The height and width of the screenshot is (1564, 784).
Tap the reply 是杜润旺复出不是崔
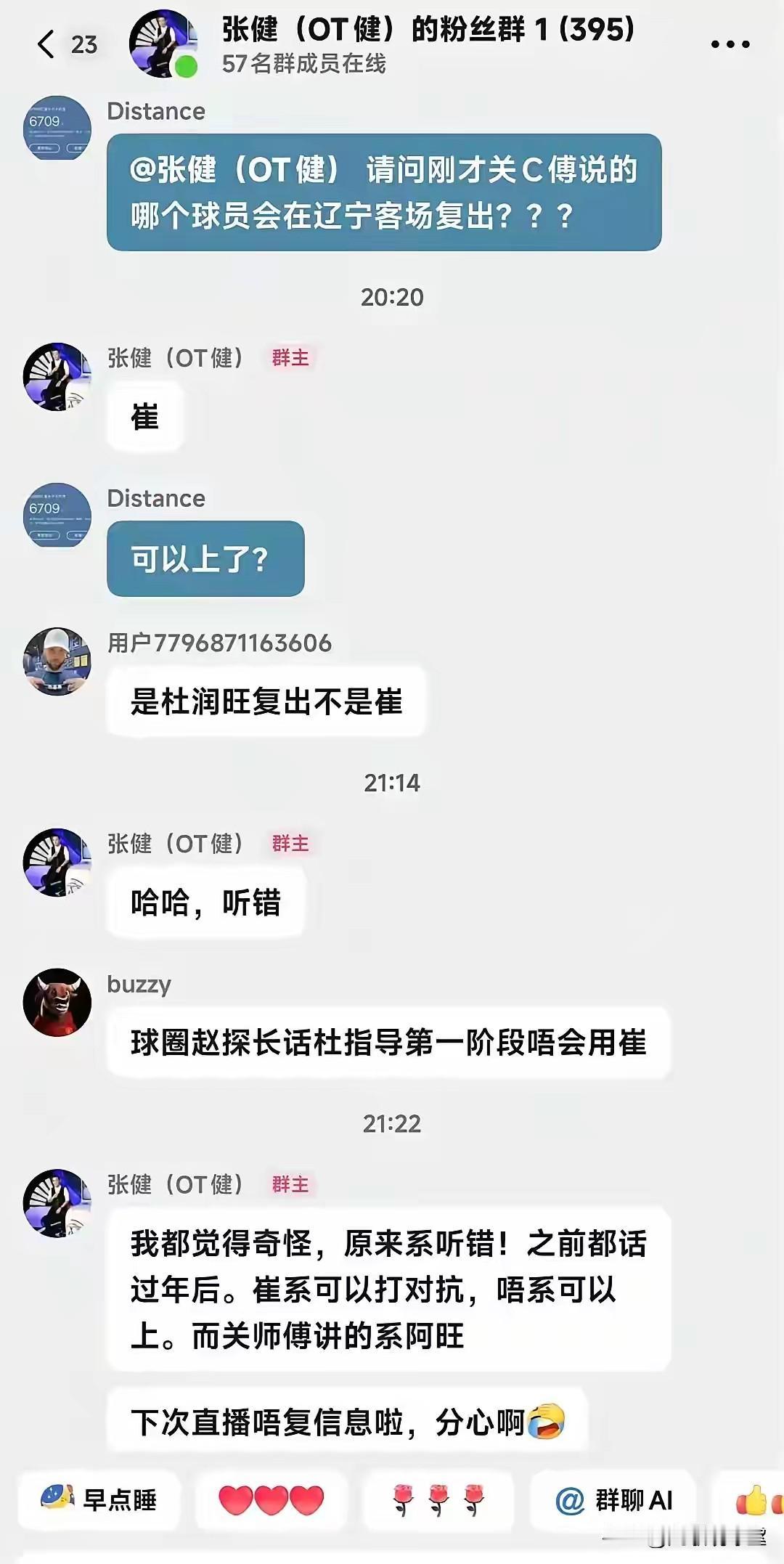click(x=268, y=701)
